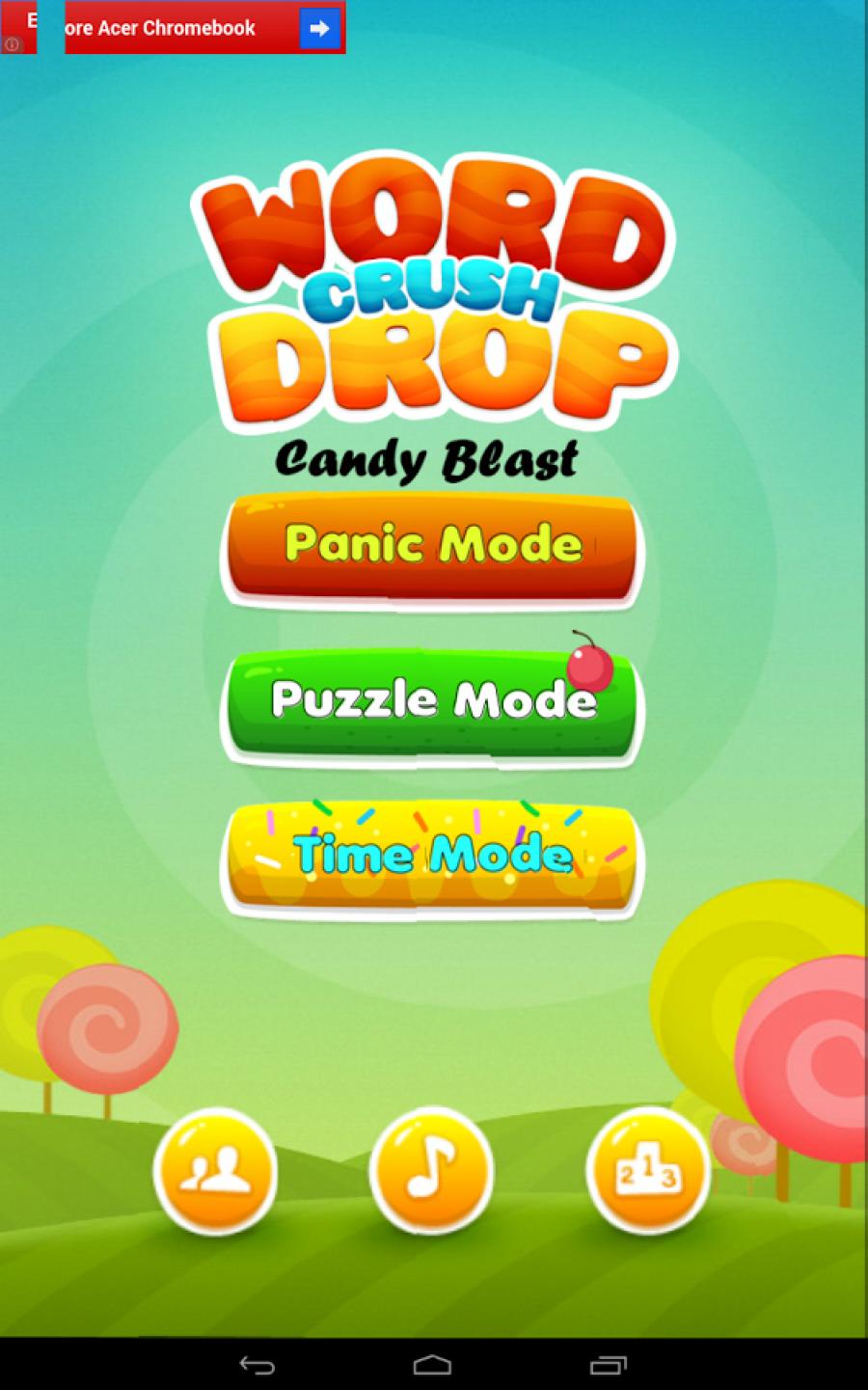Open recent apps

(x=608, y=1365)
